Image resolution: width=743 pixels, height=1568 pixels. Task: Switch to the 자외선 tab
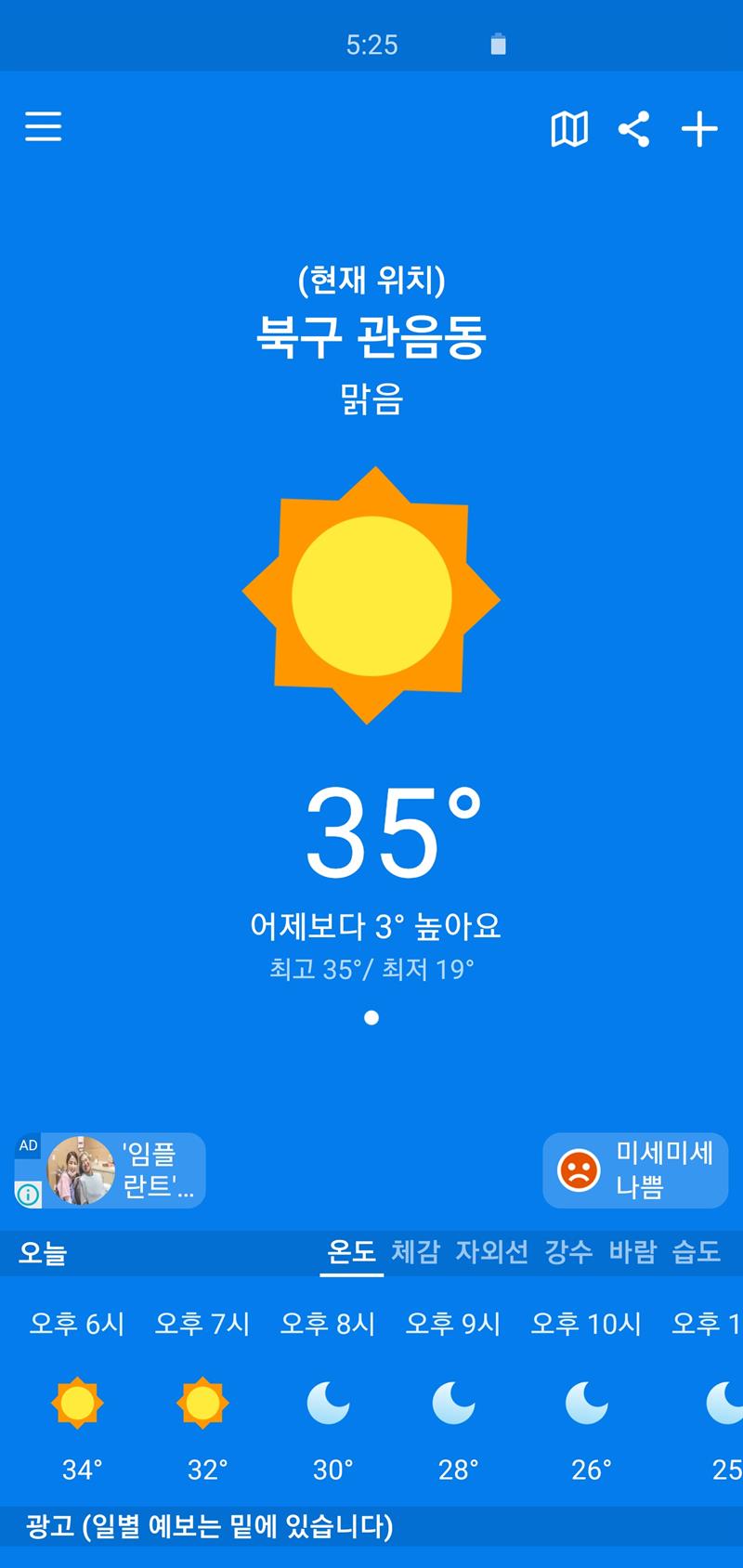tap(491, 1251)
